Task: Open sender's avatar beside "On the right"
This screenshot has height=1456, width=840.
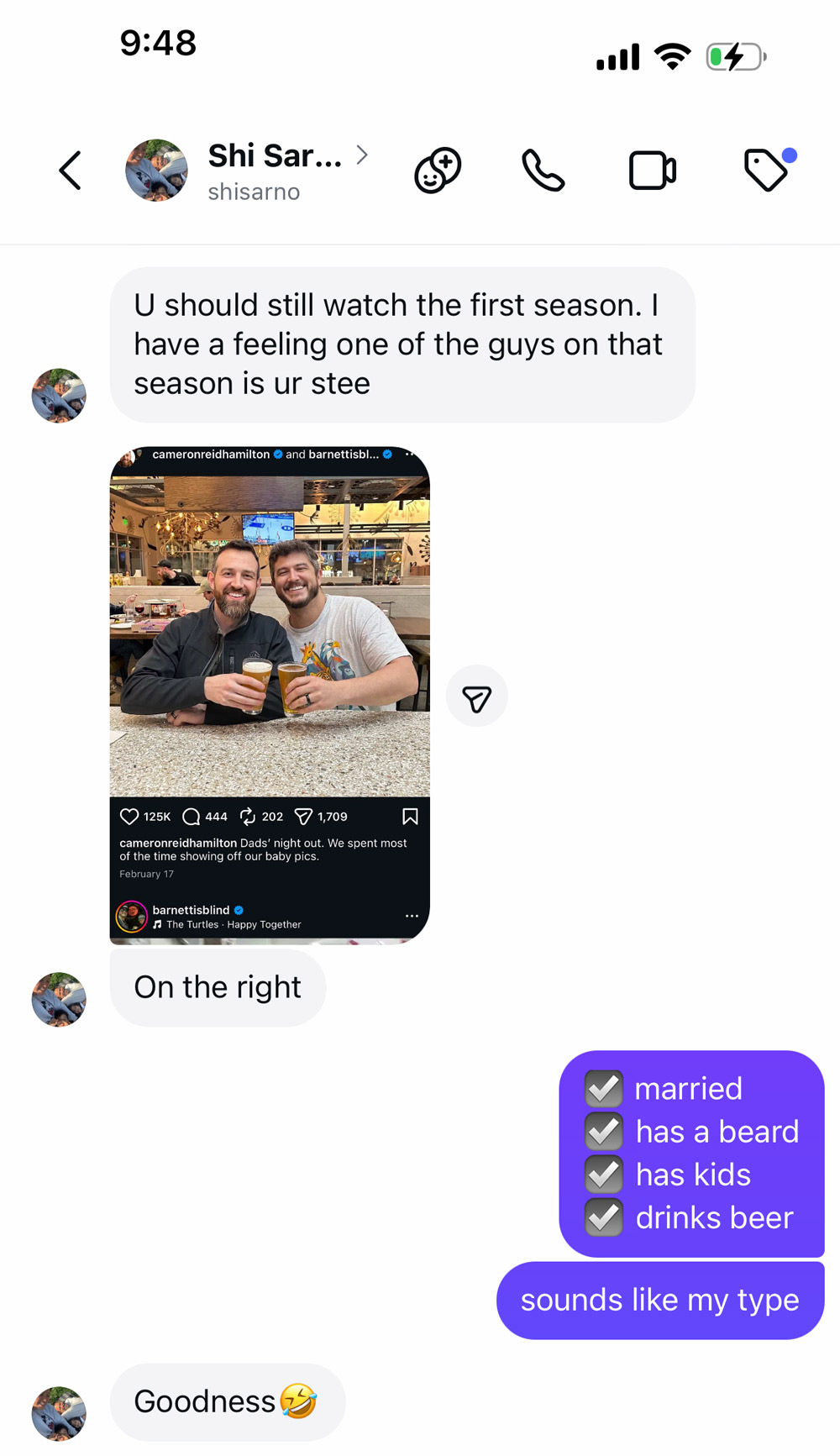Action: click(59, 999)
